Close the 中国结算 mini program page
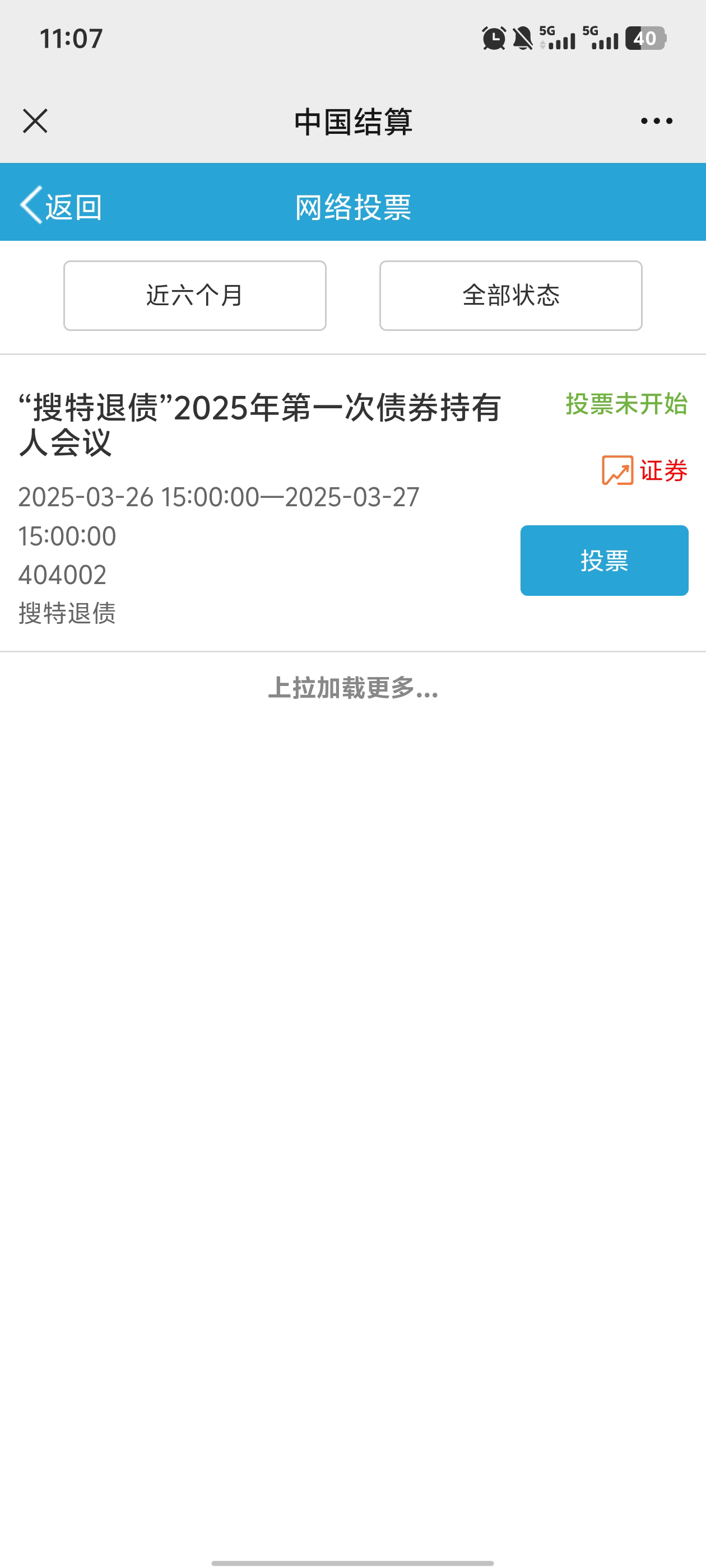 click(35, 120)
